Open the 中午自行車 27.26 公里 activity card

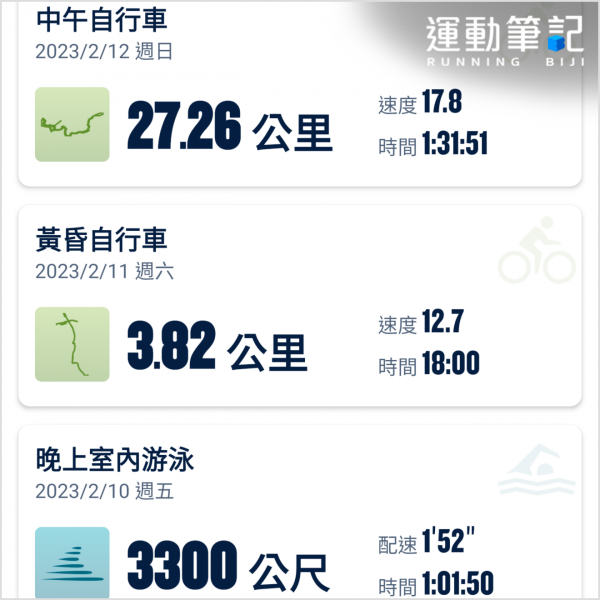(300, 110)
